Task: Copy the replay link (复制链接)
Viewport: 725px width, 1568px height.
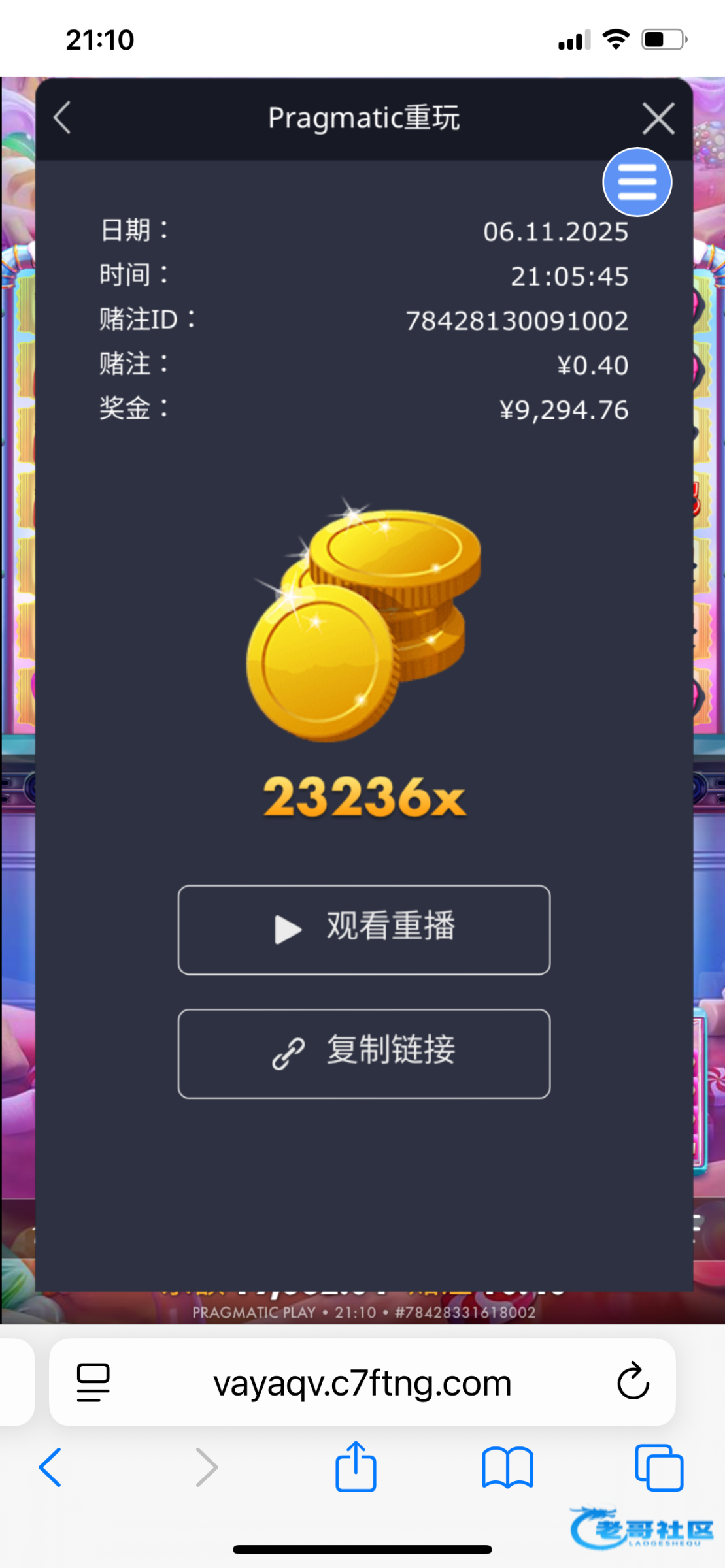Action: coord(363,1053)
